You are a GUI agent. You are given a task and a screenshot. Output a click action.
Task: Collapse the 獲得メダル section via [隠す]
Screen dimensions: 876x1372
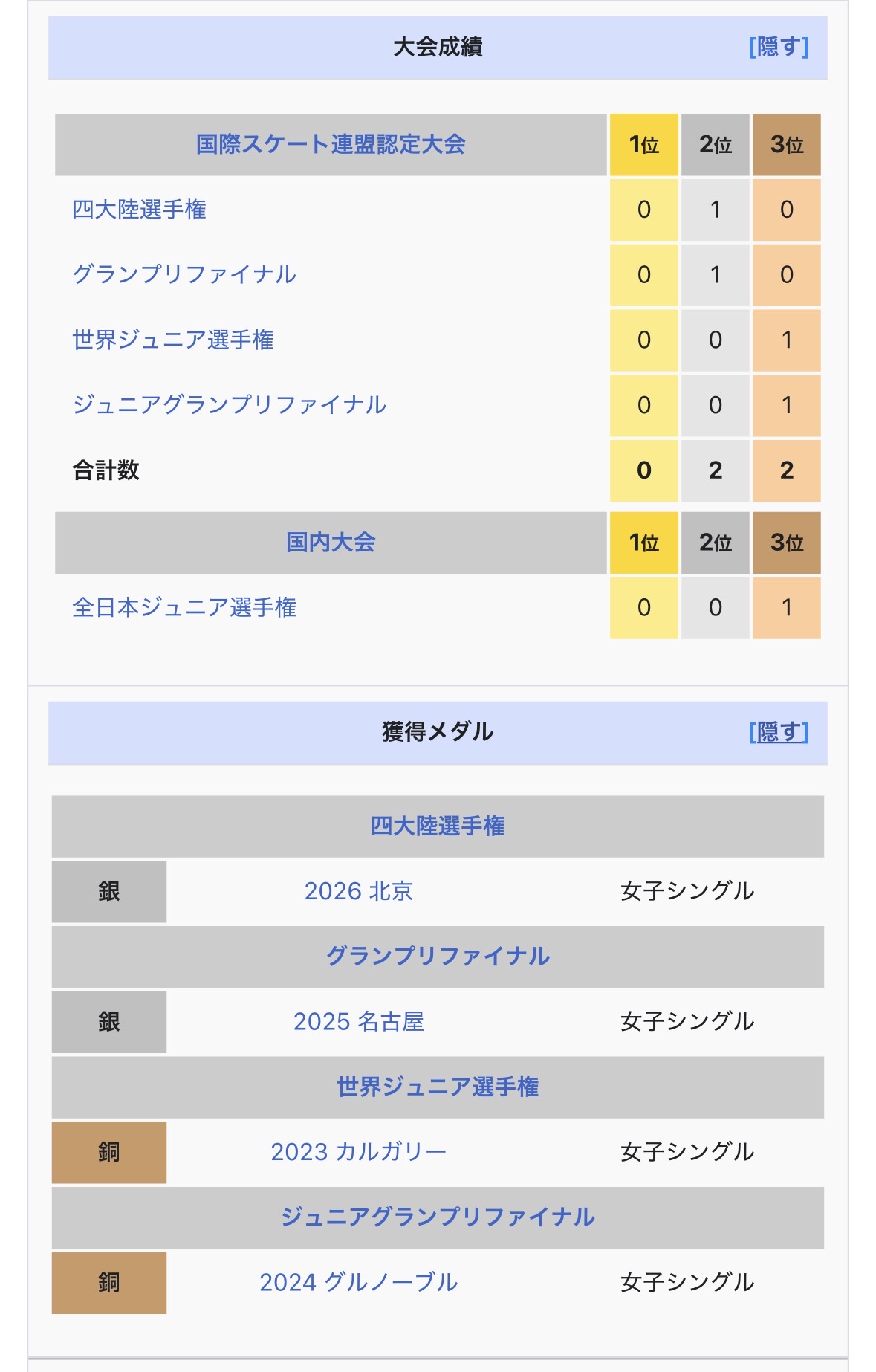[x=779, y=732]
